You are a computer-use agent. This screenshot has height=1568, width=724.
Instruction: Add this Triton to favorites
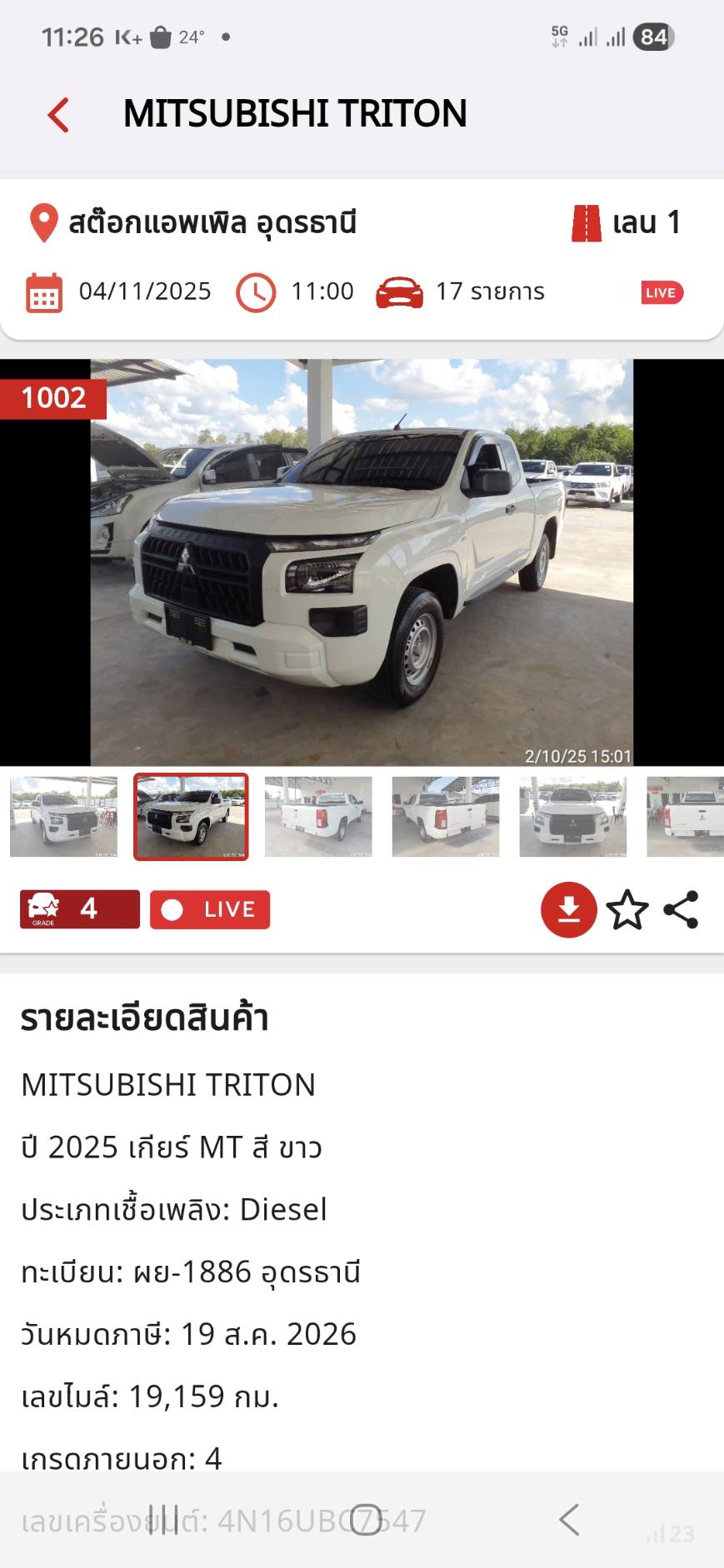[x=627, y=909]
